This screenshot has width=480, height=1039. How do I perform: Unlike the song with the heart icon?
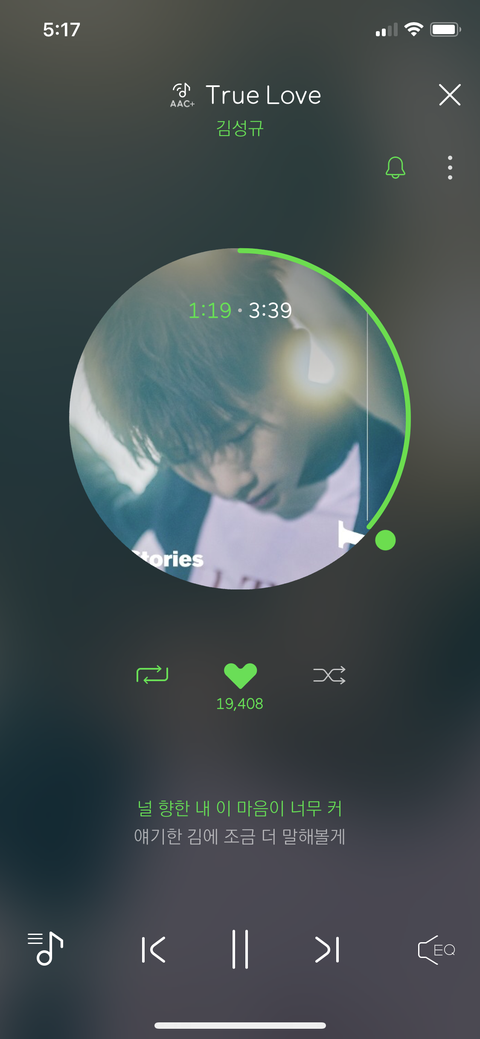(240, 675)
